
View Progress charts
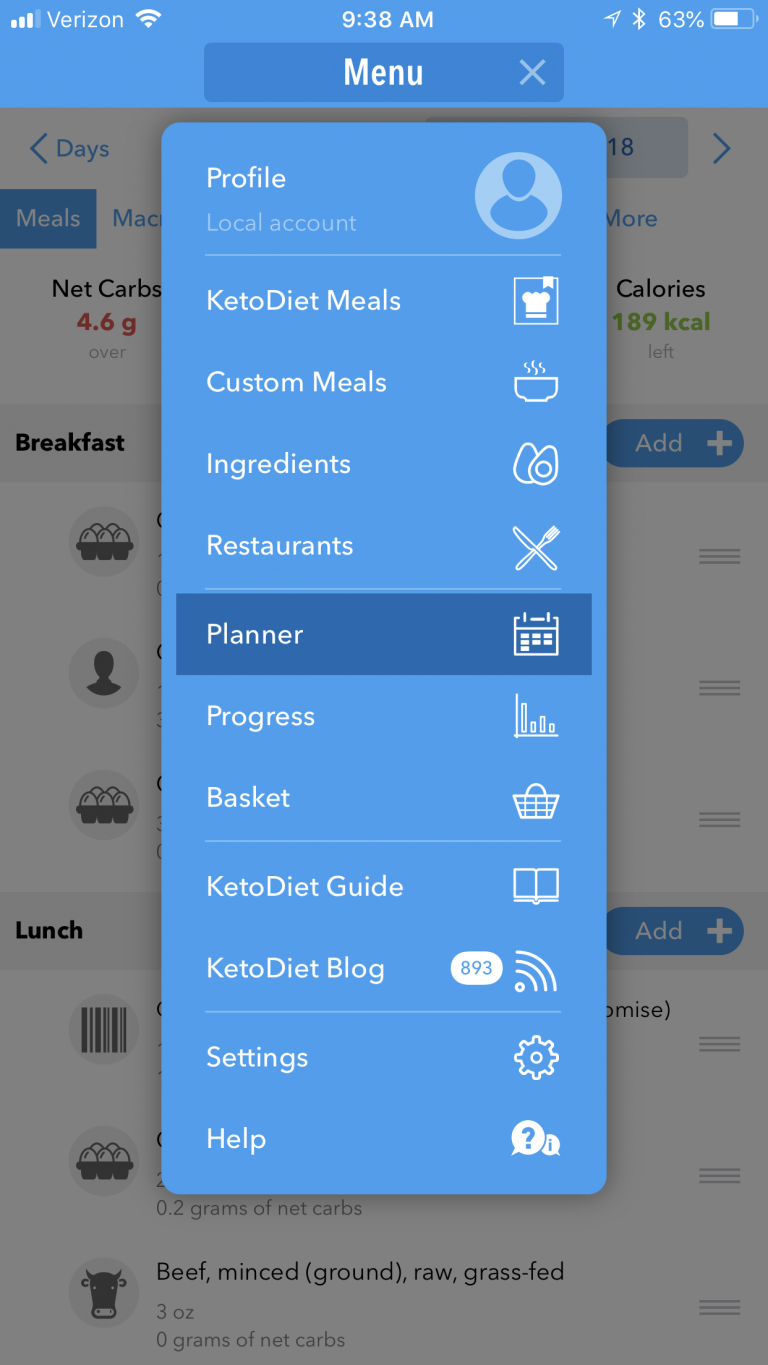pyautogui.click(x=383, y=716)
